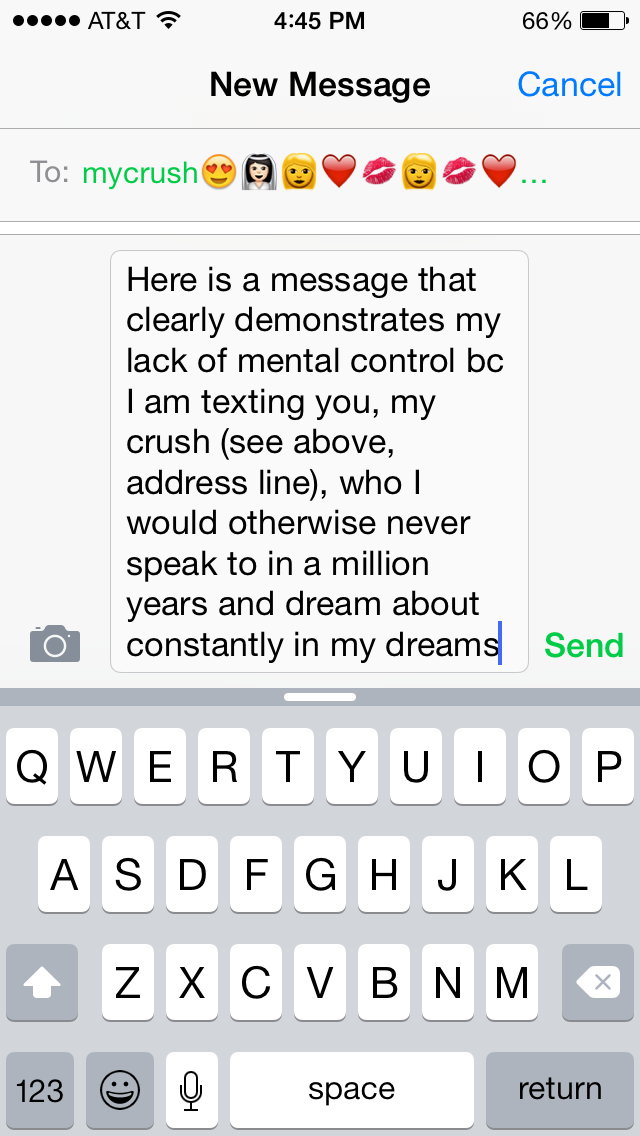Start dictation with the microphone key
The width and height of the screenshot is (640, 1136).
click(191, 1088)
